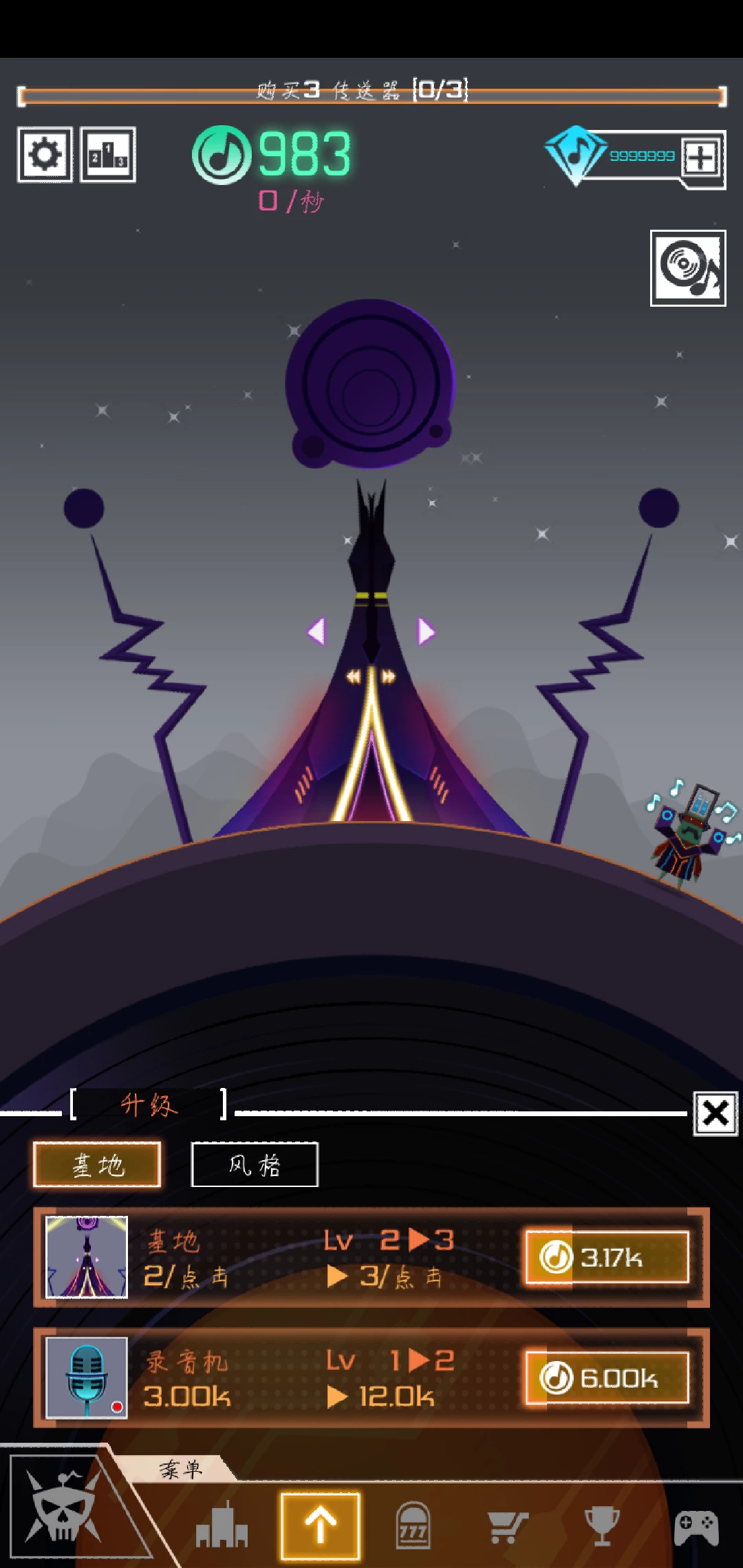Screen dimensions: 743x1568
Task: Tap the right purple arrow on the tower
Action: (x=427, y=631)
